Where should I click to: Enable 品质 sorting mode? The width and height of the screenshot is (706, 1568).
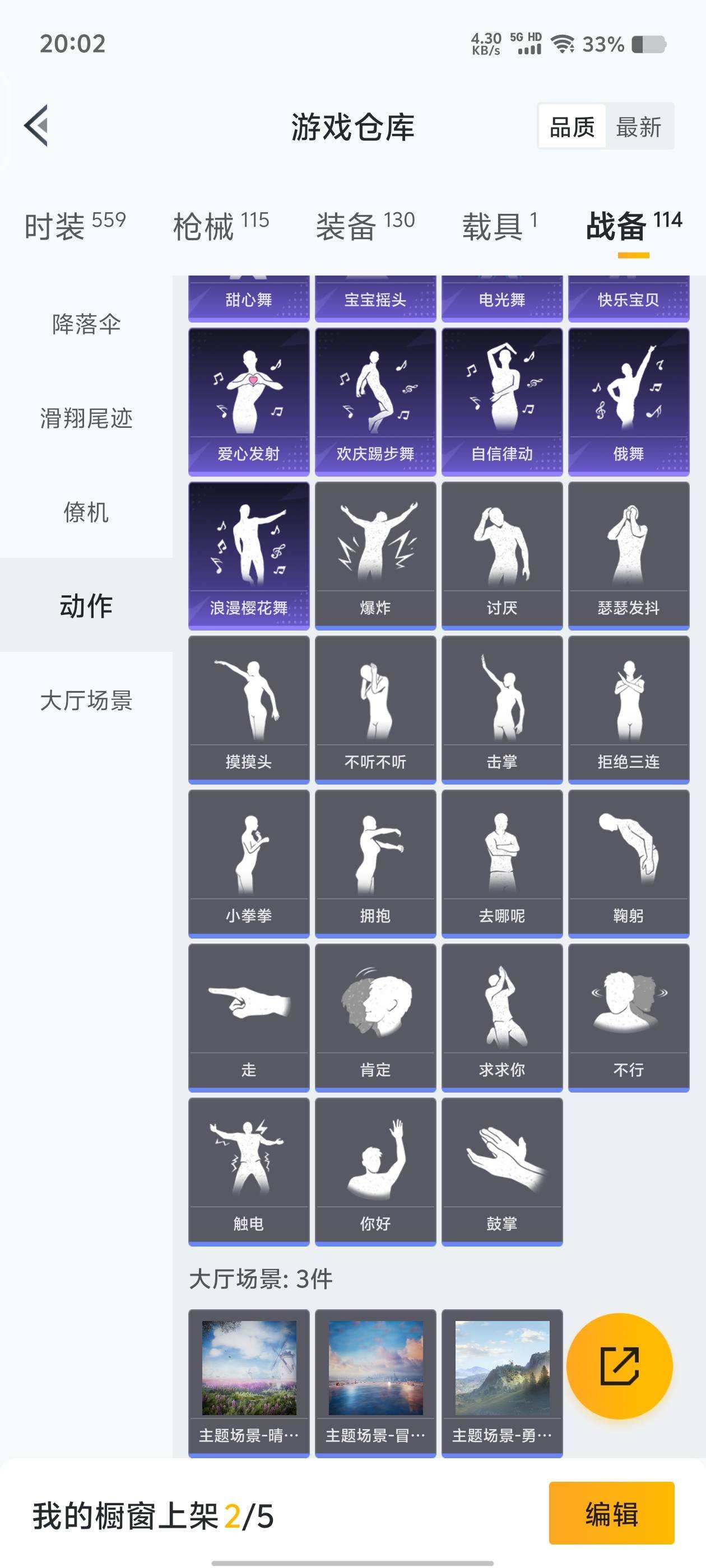click(x=569, y=127)
